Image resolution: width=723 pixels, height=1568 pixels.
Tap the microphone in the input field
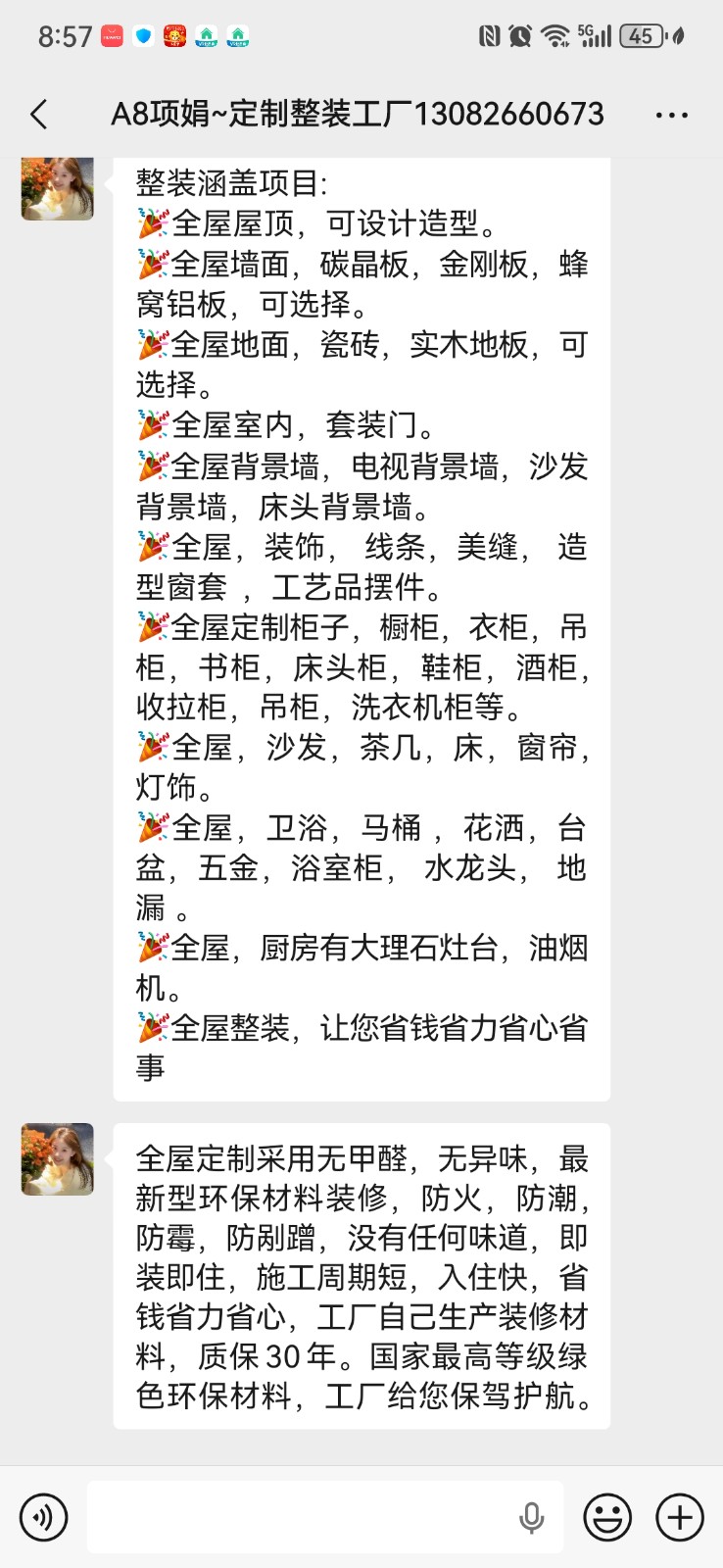click(x=531, y=1517)
